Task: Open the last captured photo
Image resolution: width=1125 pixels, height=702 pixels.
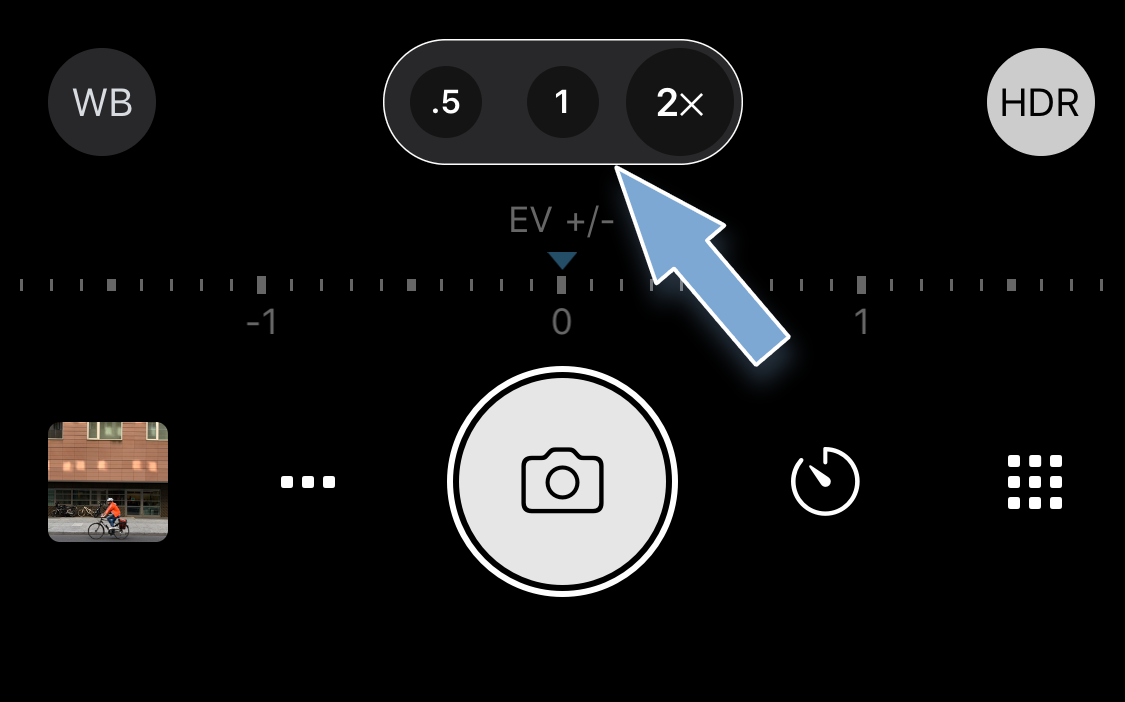Action: click(108, 482)
